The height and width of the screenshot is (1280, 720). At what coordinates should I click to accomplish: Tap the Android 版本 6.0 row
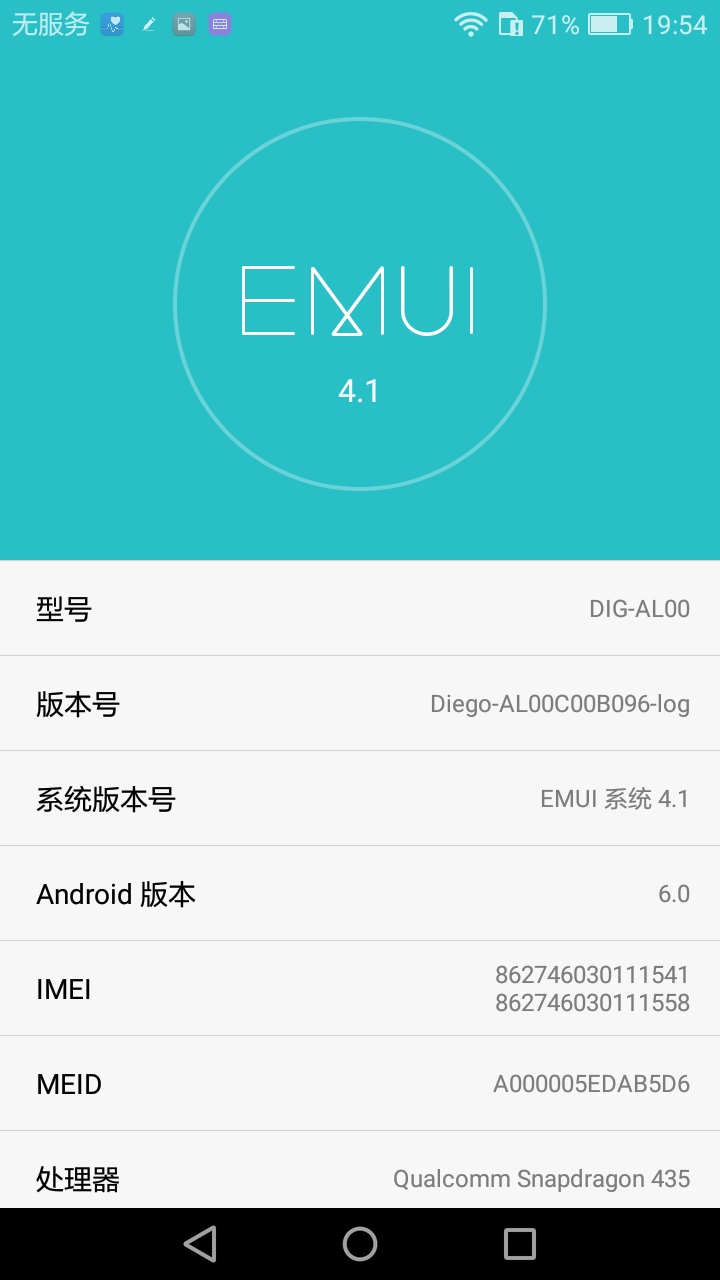pyautogui.click(x=360, y=893)
